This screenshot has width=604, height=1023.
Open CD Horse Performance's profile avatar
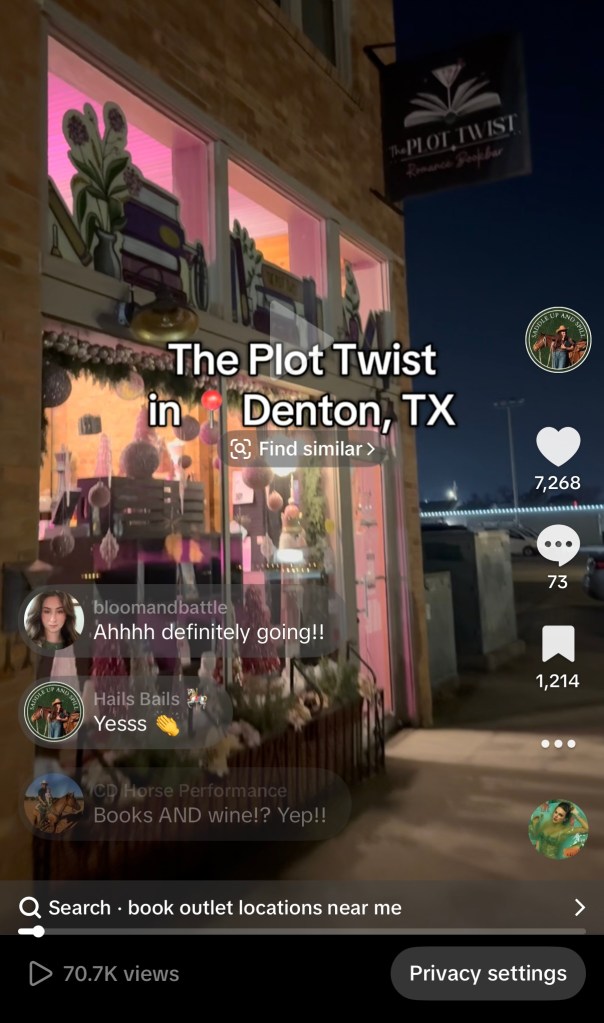tap(54, 803)
